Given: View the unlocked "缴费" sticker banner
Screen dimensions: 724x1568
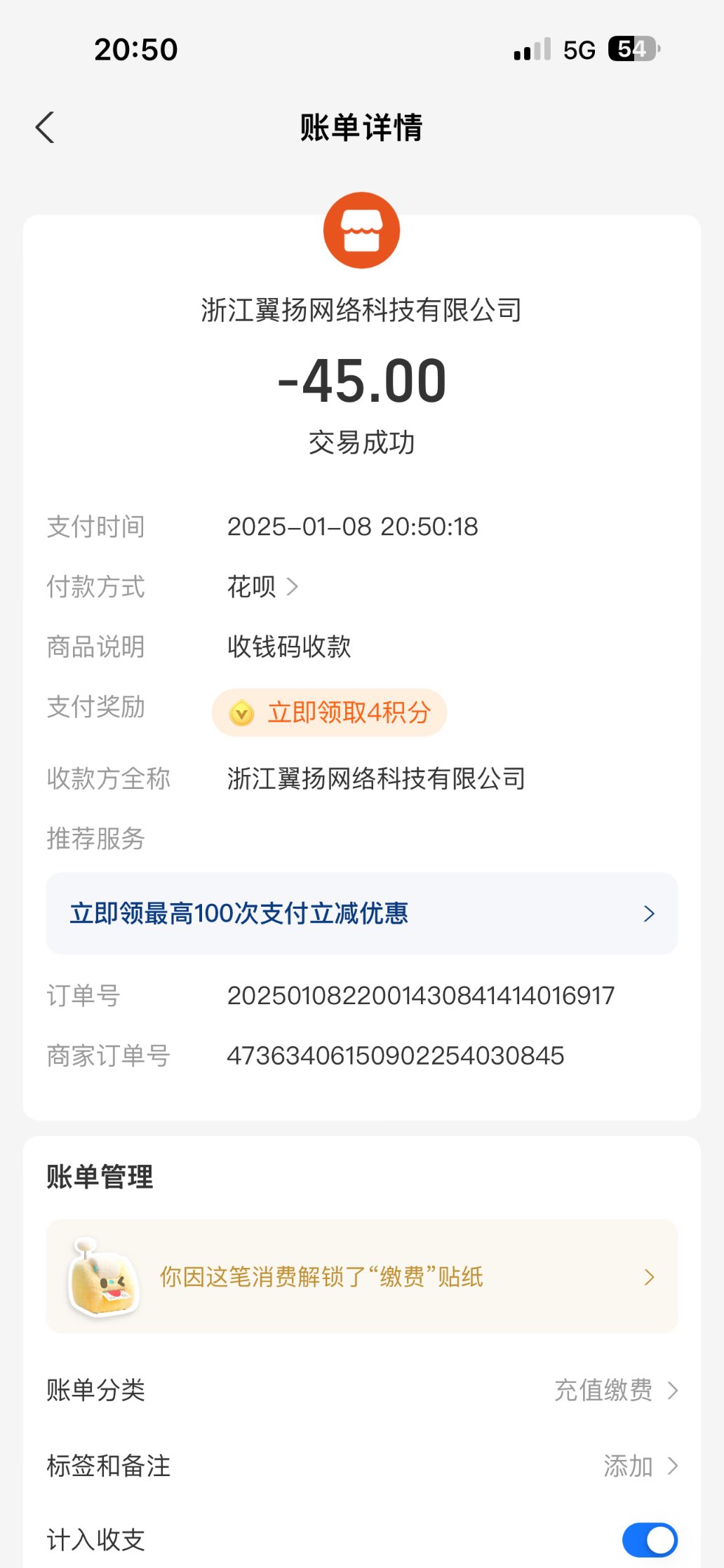Looking at the screenshot, I should 362,1276.
